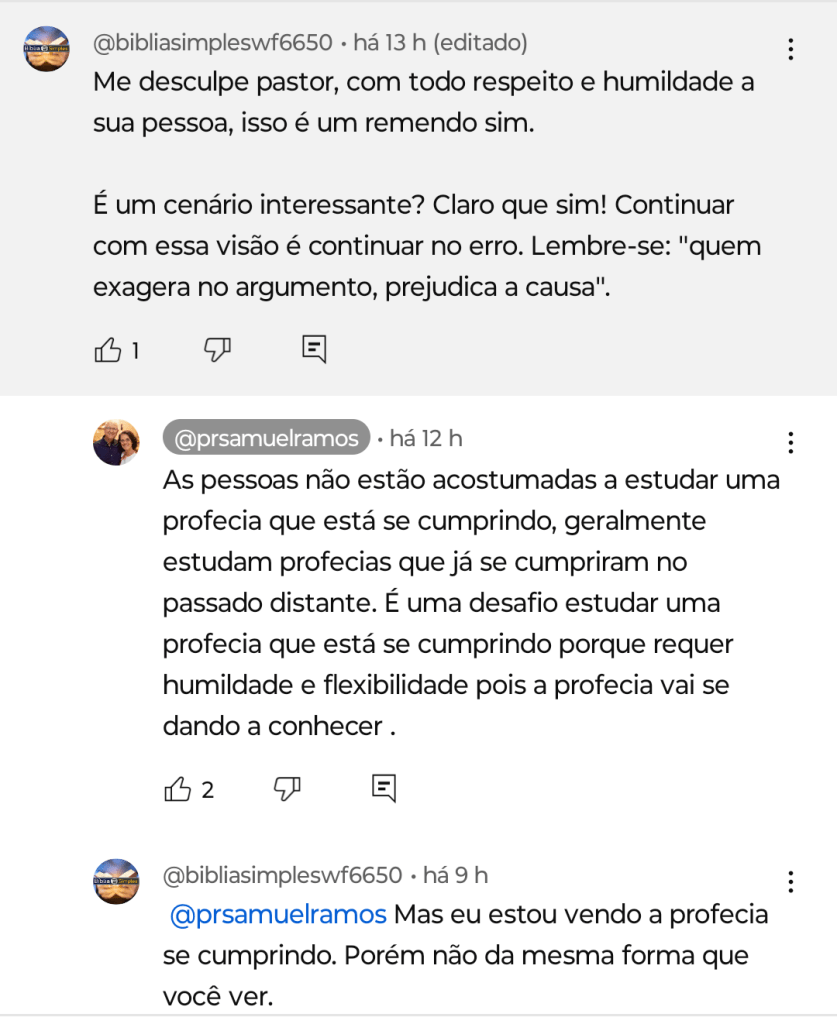Open avatar on the "há 9 h" reply
Screen dimensions: 837x1024
116,881
